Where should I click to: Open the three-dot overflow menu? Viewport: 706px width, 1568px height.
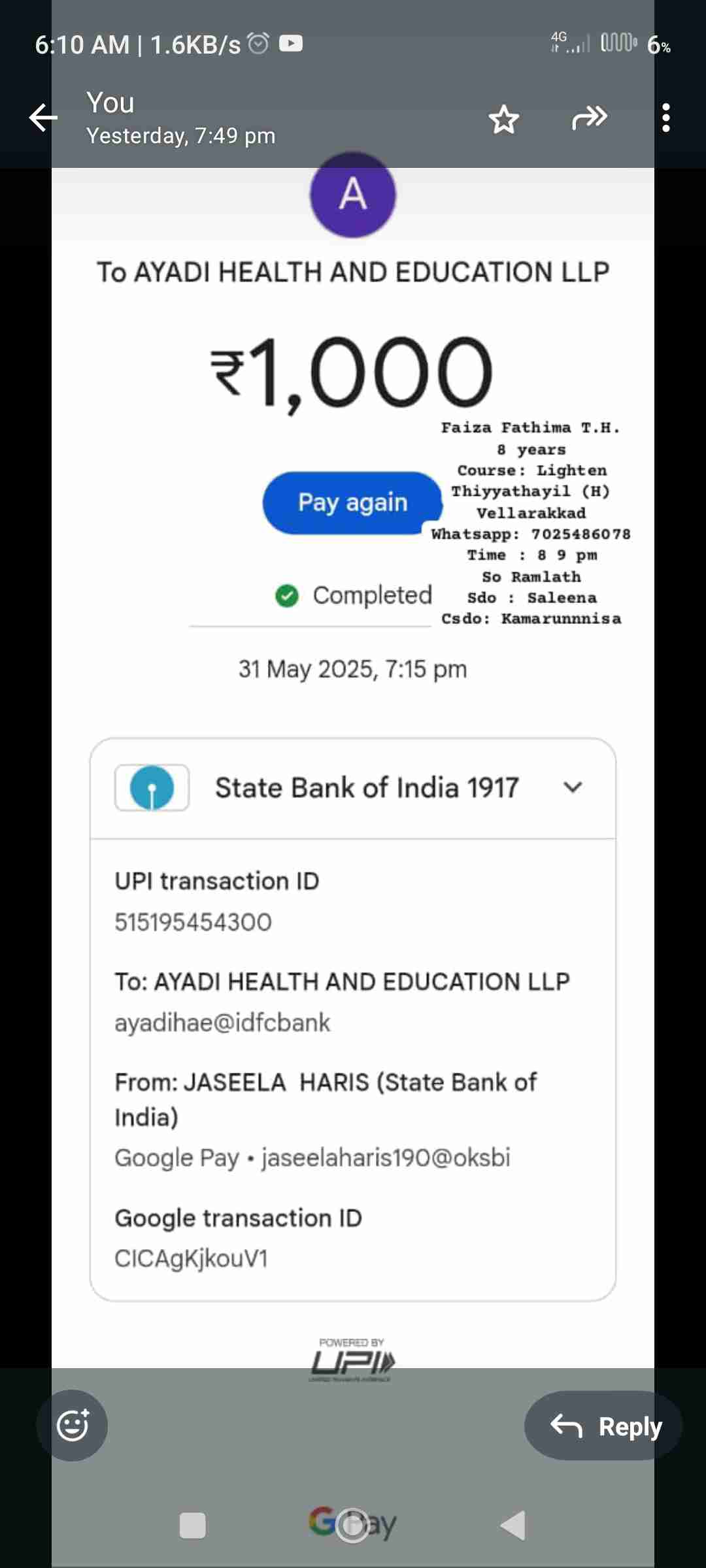665,118
